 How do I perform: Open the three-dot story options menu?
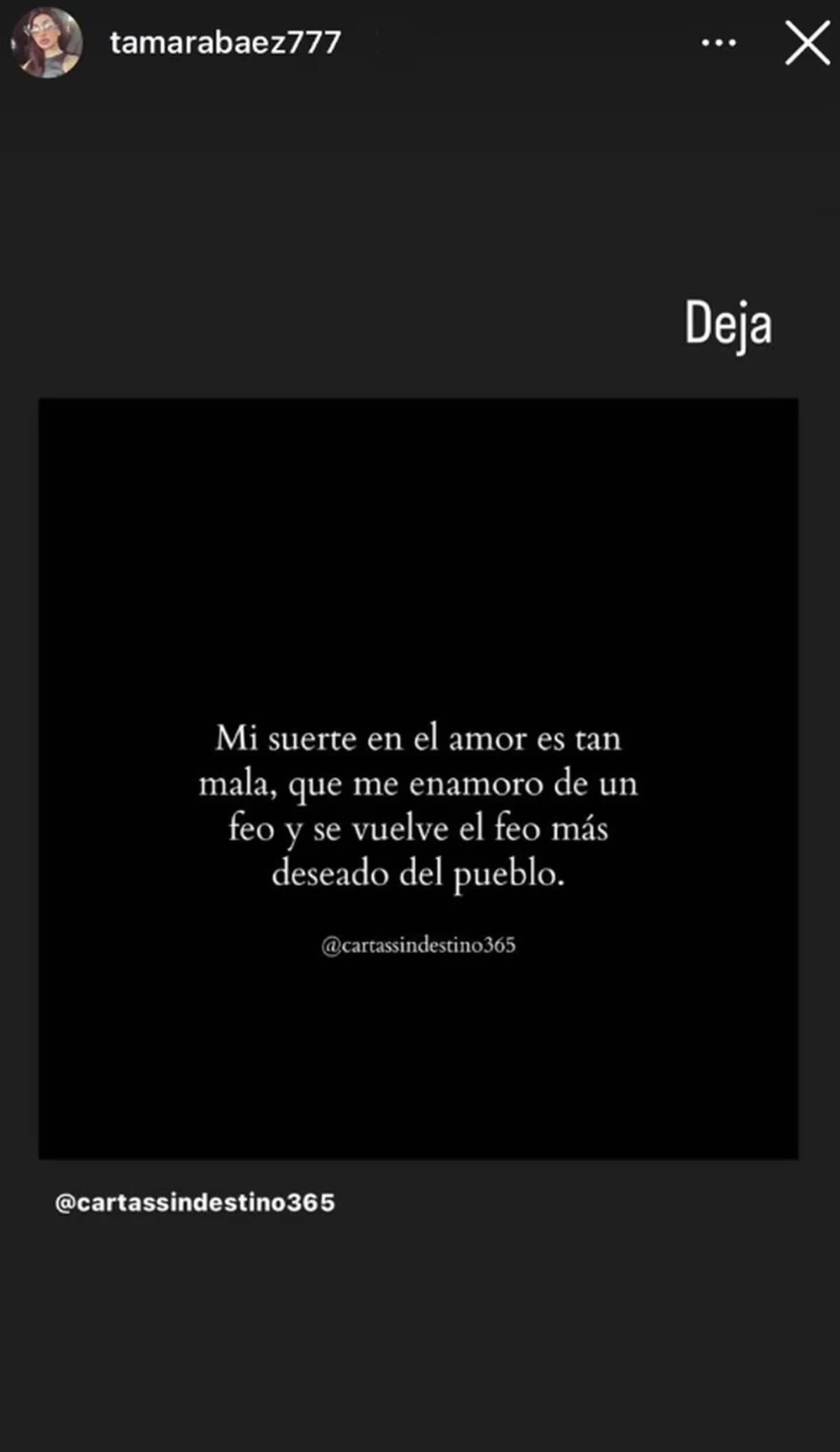pos(719,43)
